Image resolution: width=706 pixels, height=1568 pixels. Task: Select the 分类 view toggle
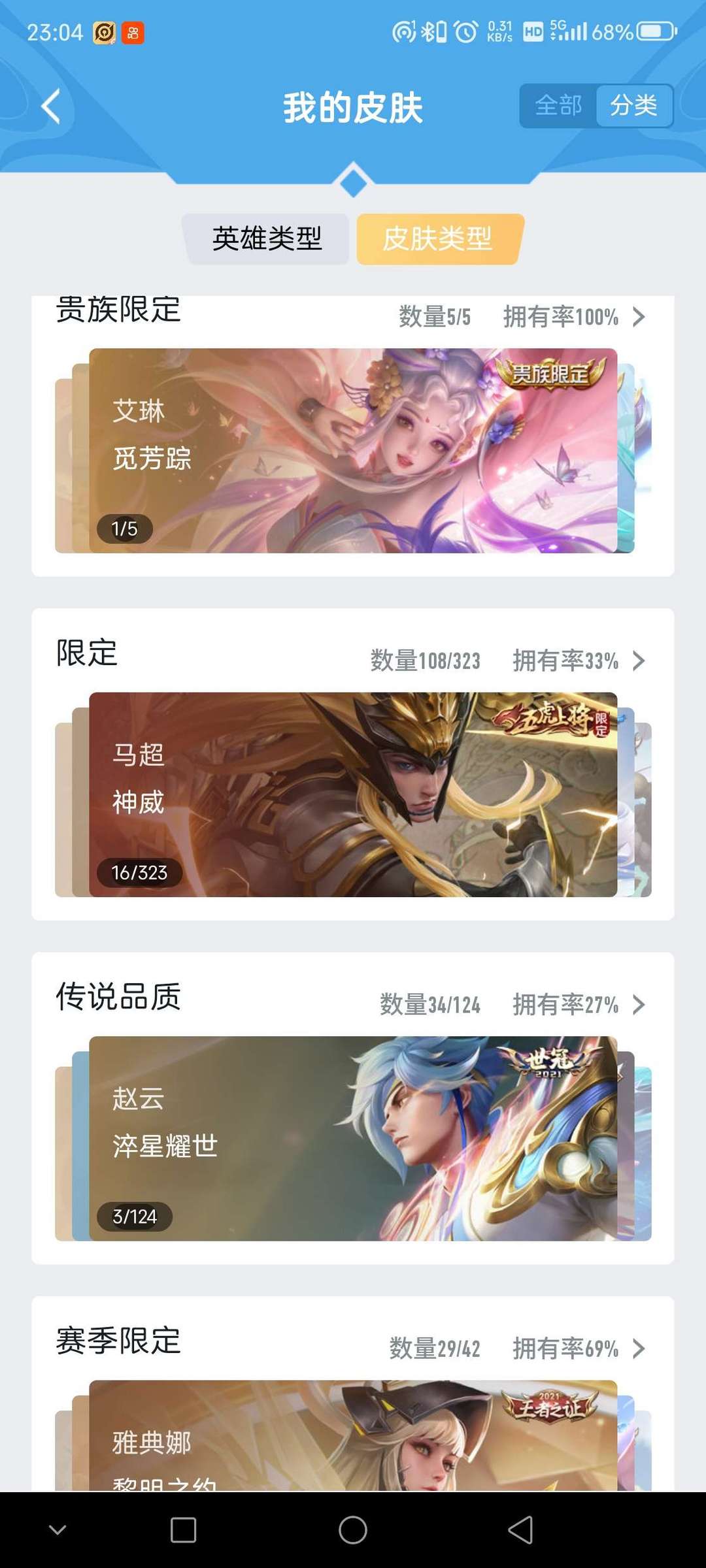click(x=633, y=105)
